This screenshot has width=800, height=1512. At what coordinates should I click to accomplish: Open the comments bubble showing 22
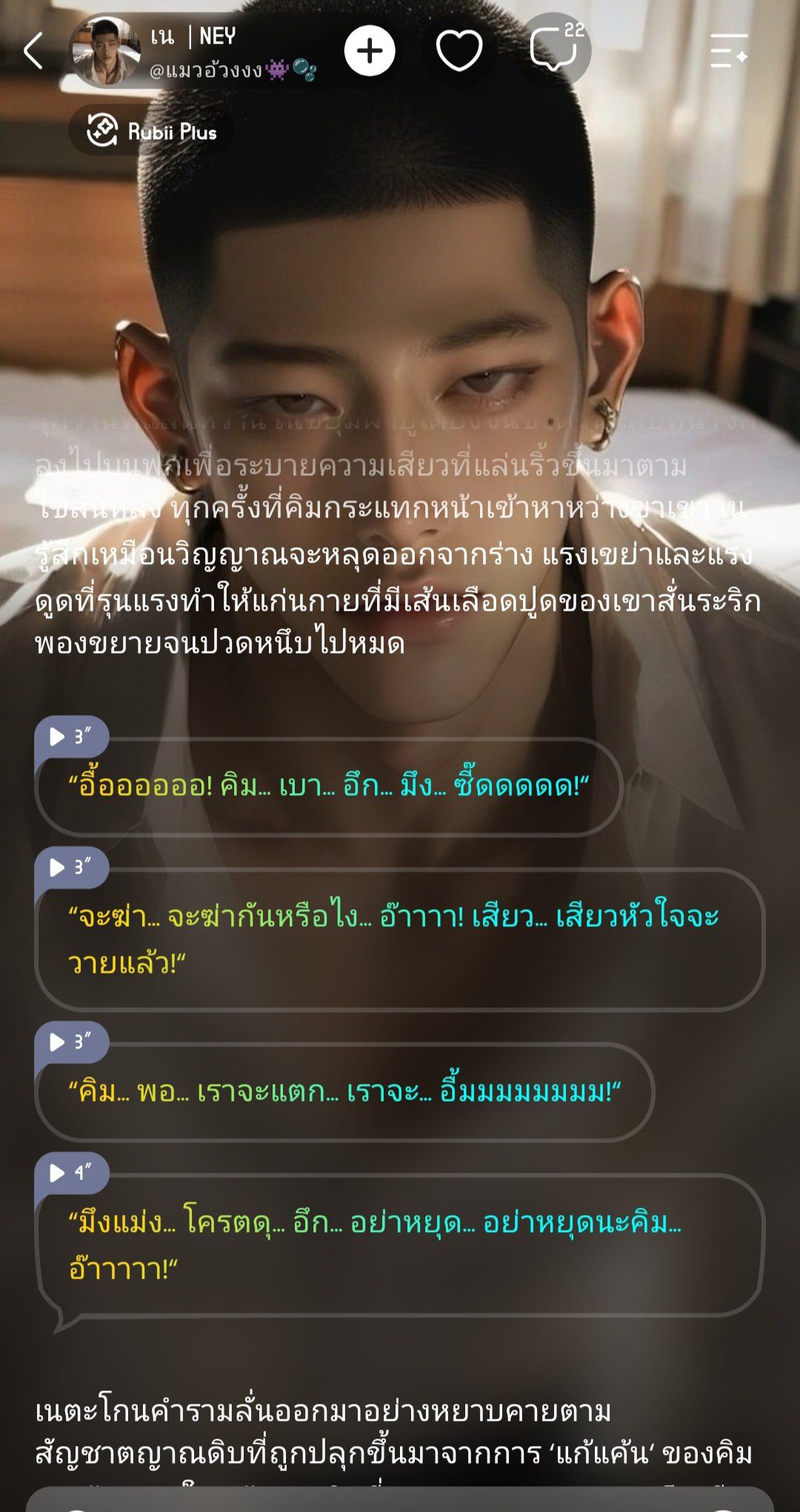[x=556, y=48]
